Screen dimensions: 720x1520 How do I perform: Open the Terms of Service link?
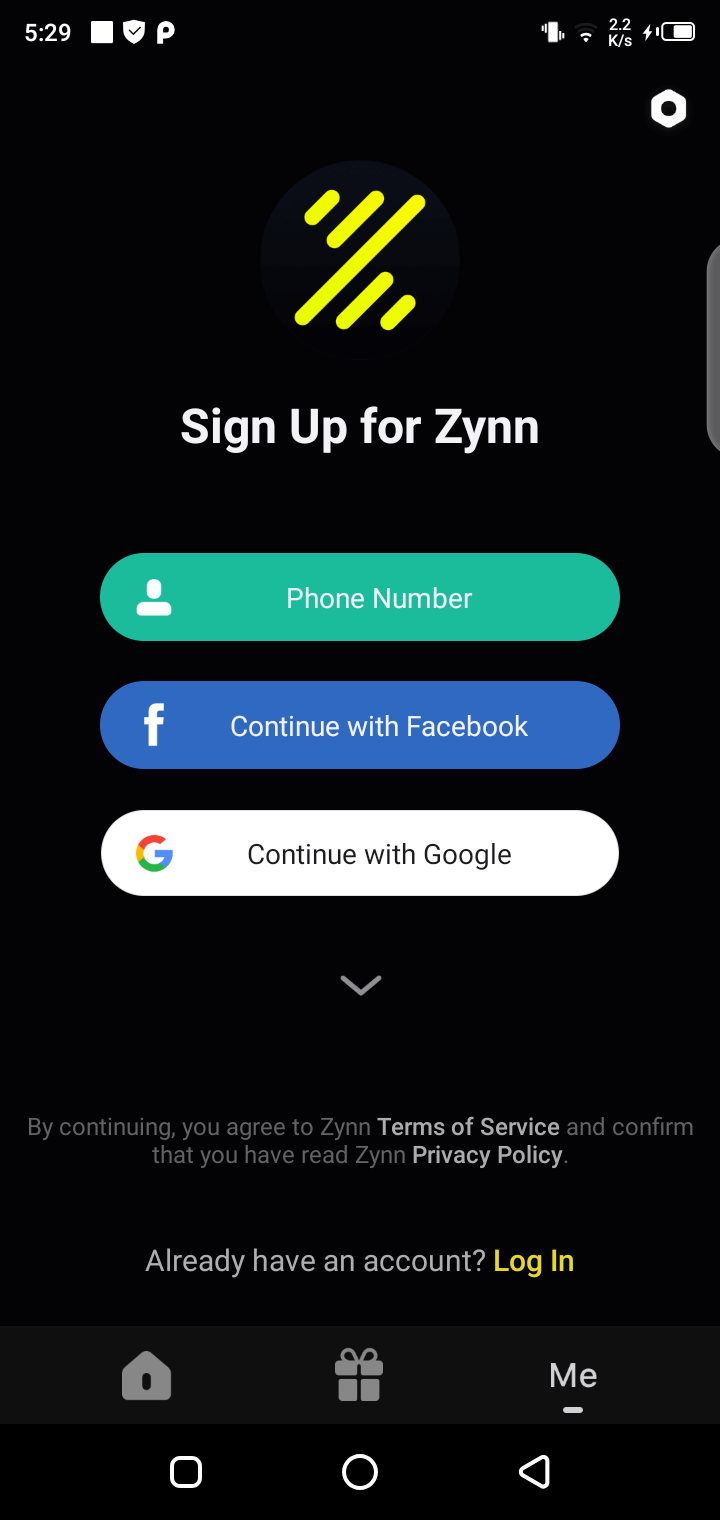468,1126
